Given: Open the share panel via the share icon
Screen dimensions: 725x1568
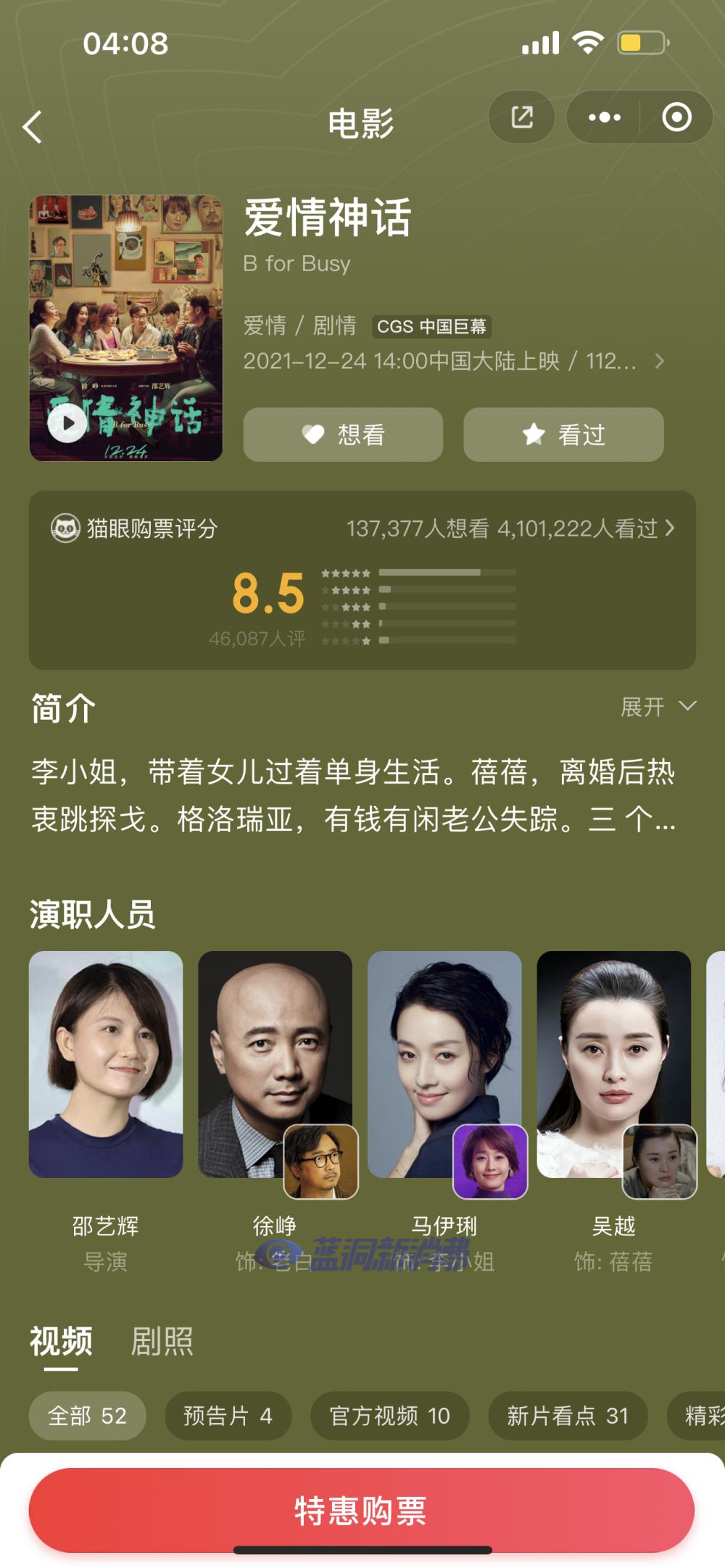Looking at the screenshot, I should [521, 117].
